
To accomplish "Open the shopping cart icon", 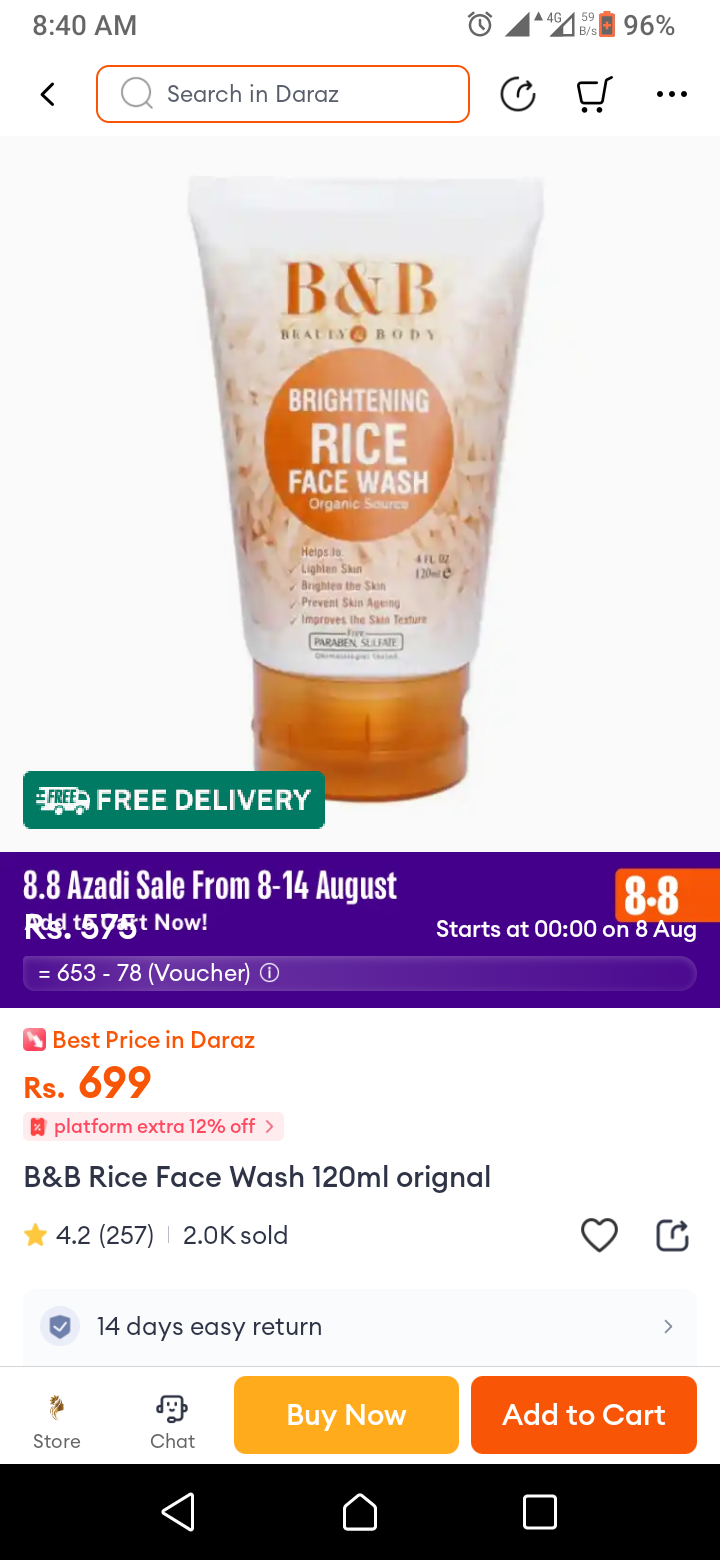I will (x=593, y=95).
